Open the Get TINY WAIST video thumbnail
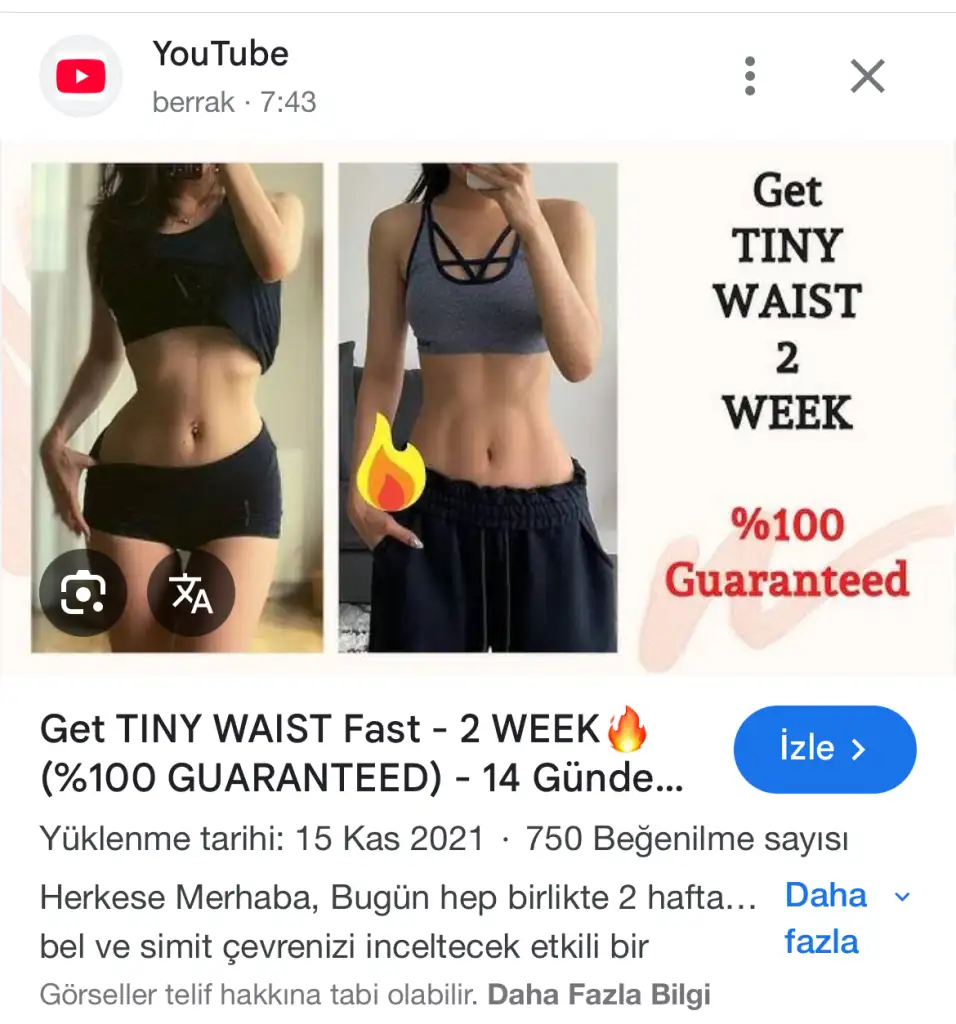This screenshot has width=956, height=1024. coord(478,408)
